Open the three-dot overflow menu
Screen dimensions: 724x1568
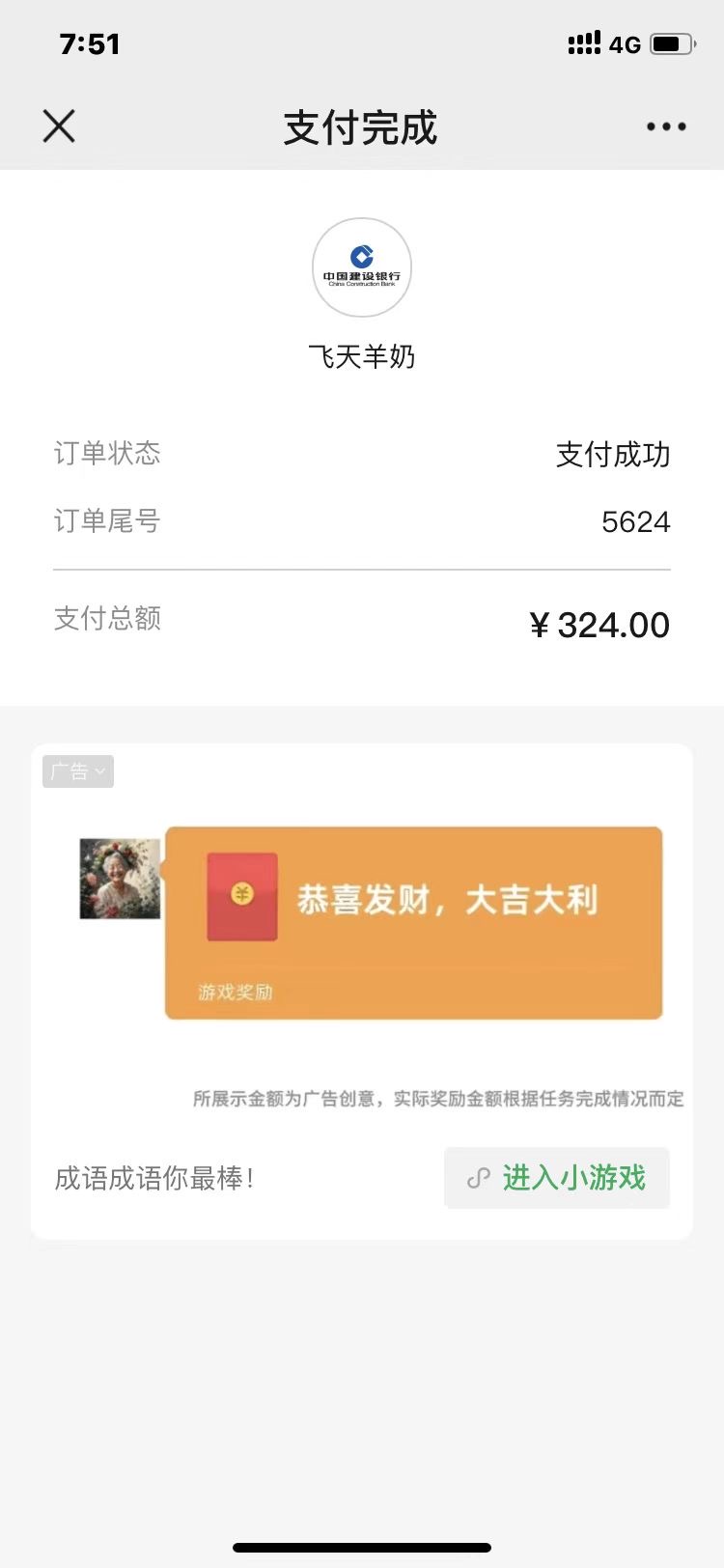pyautogui.click(x=666, y=126)
